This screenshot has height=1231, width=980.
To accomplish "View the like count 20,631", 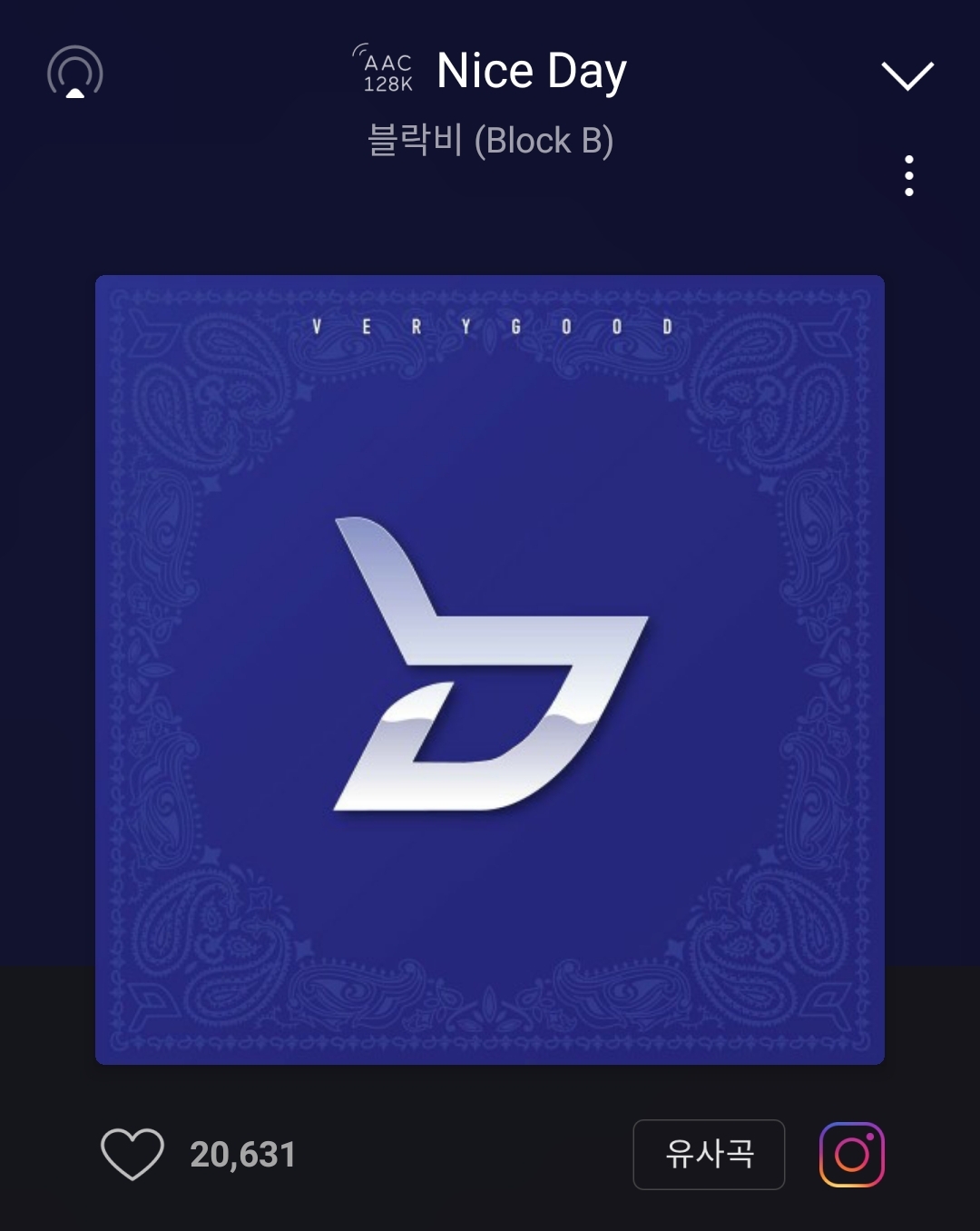I will tap(244, 1156).
